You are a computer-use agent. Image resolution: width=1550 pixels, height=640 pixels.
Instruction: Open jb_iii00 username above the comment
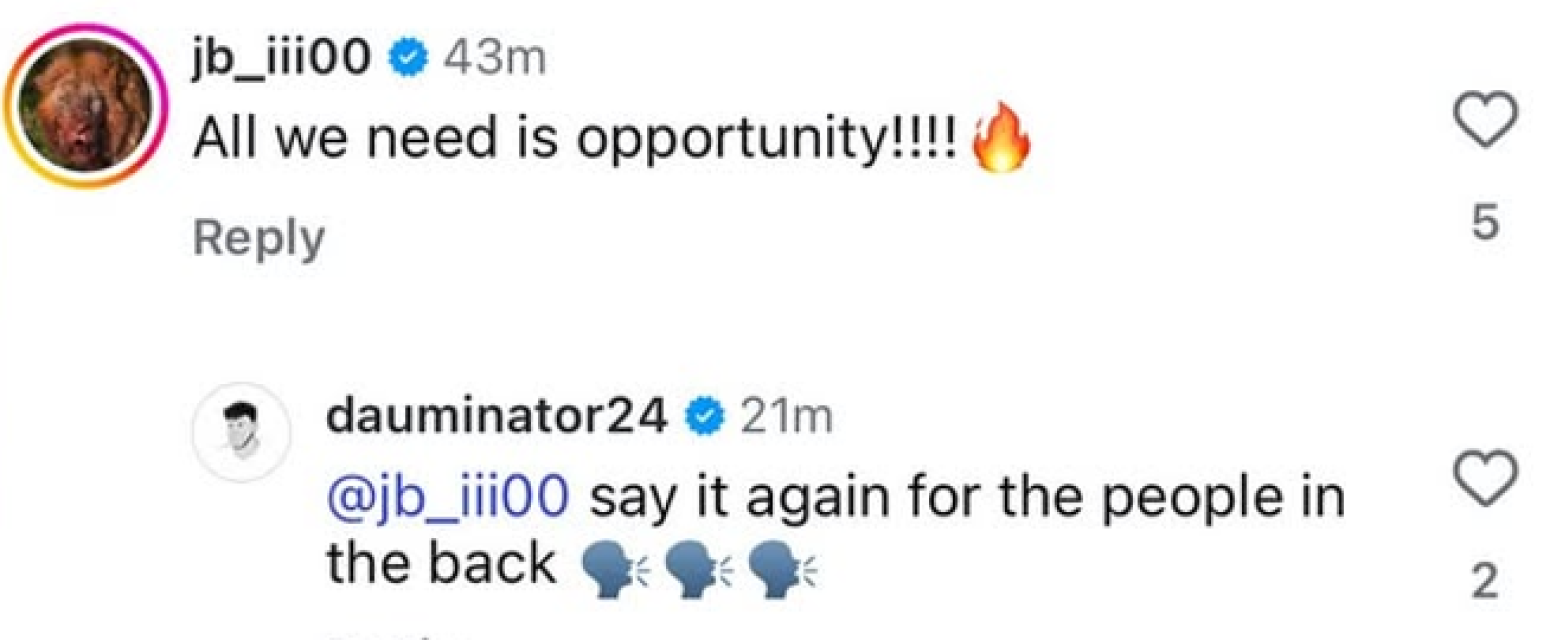pyautogui.click(x=282, y=60)
